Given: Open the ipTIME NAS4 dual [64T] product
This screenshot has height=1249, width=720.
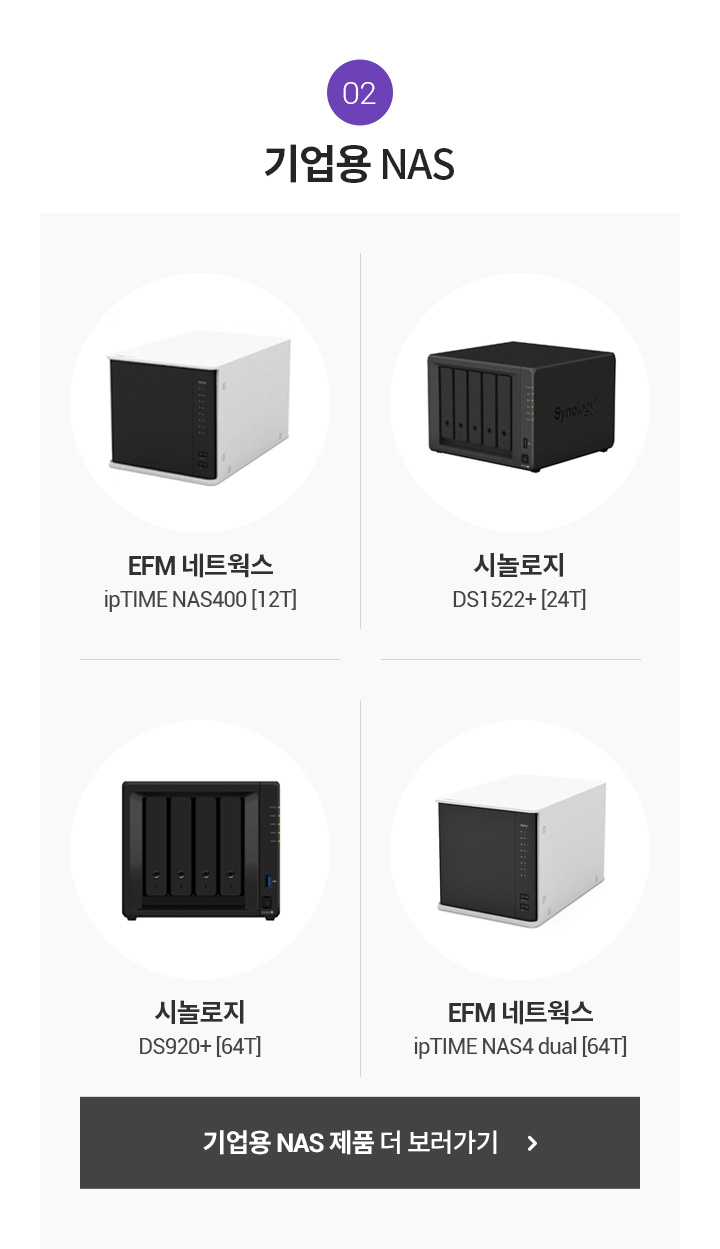Looking at the screenshot, I should tap(520, 852).
